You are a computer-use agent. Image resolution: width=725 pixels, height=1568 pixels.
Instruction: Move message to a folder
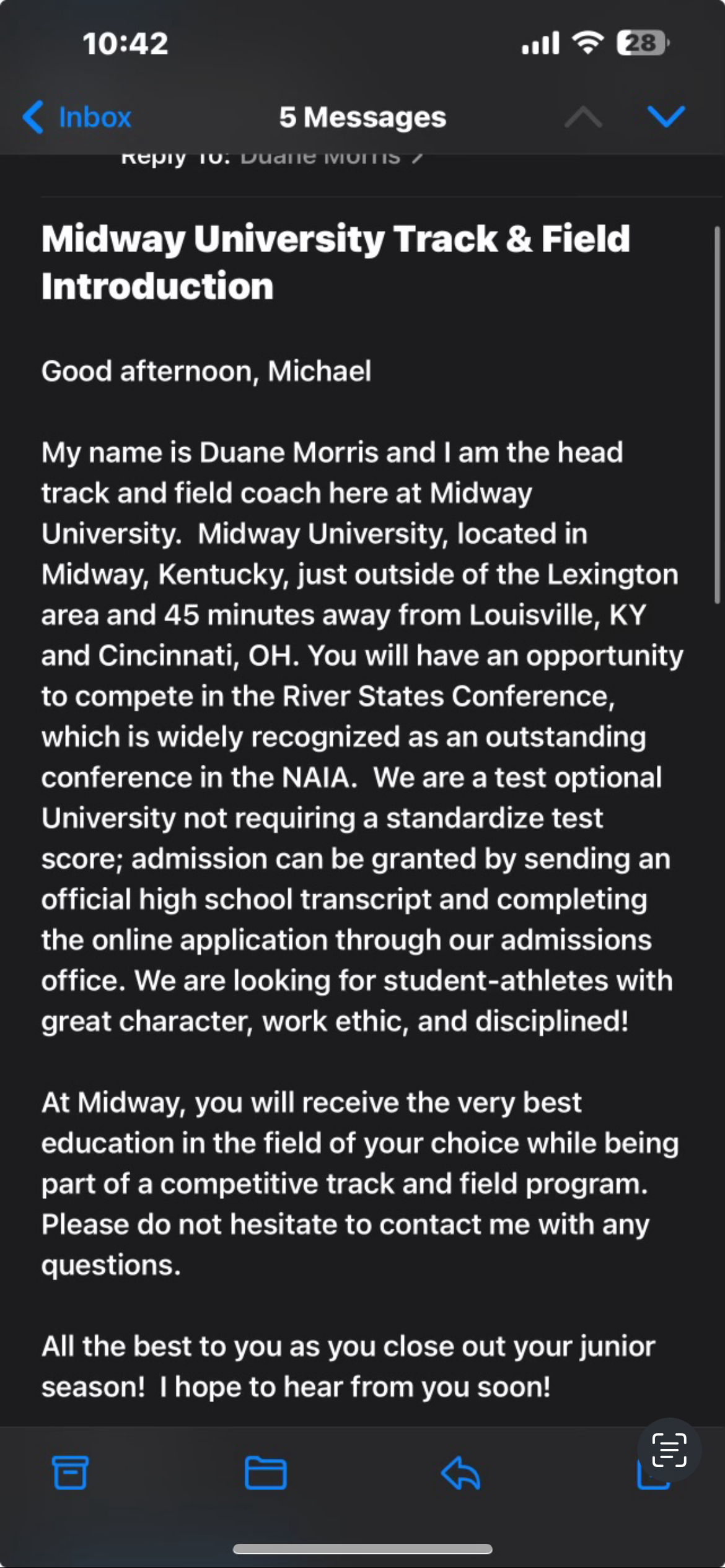(265, 1472)
